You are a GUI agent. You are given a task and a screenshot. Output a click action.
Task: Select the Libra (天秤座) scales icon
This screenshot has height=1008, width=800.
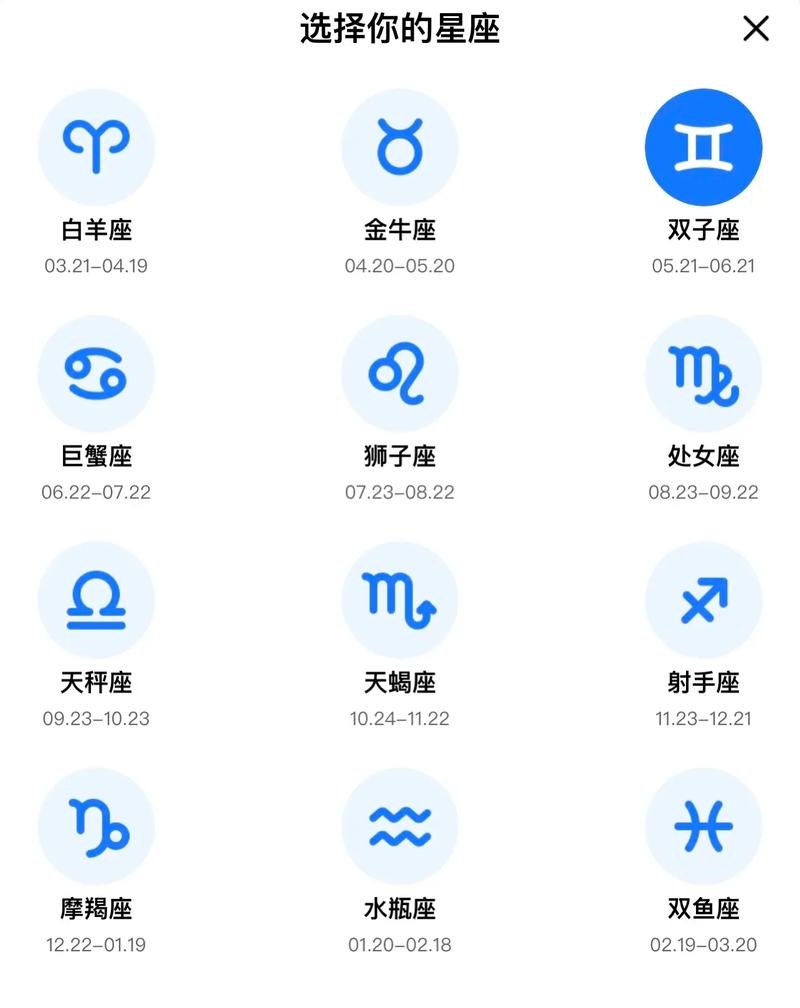pos(97,598)
